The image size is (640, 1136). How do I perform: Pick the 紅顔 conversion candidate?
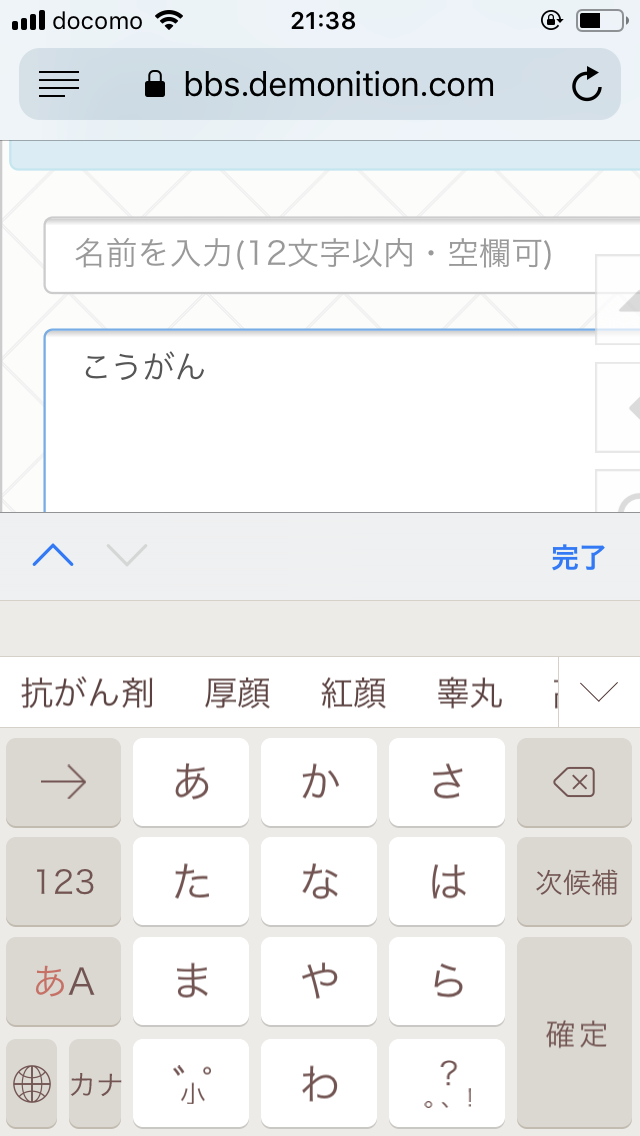pyautogui.click(x=354, y=692)
